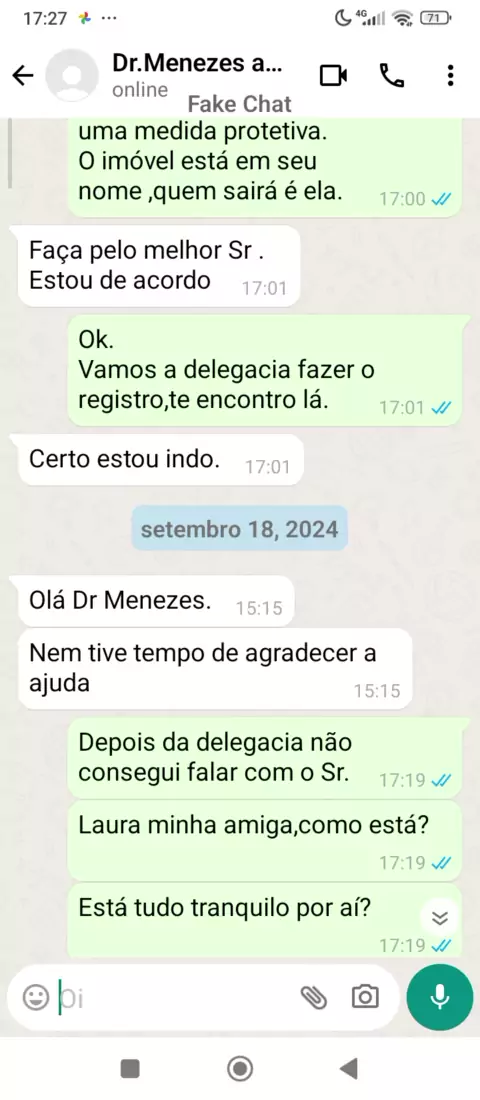Open the camera from the message bar
The image size is (480, 1100).
click(365, 996)
